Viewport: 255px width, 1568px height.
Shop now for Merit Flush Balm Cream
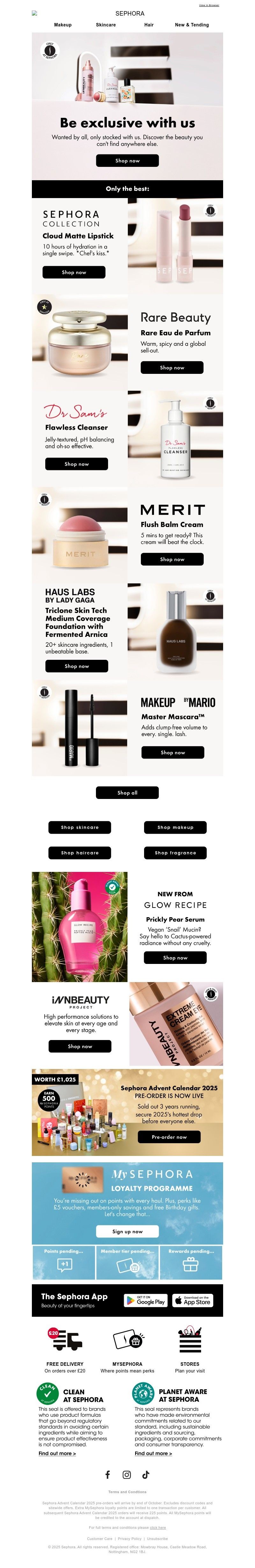172,559
